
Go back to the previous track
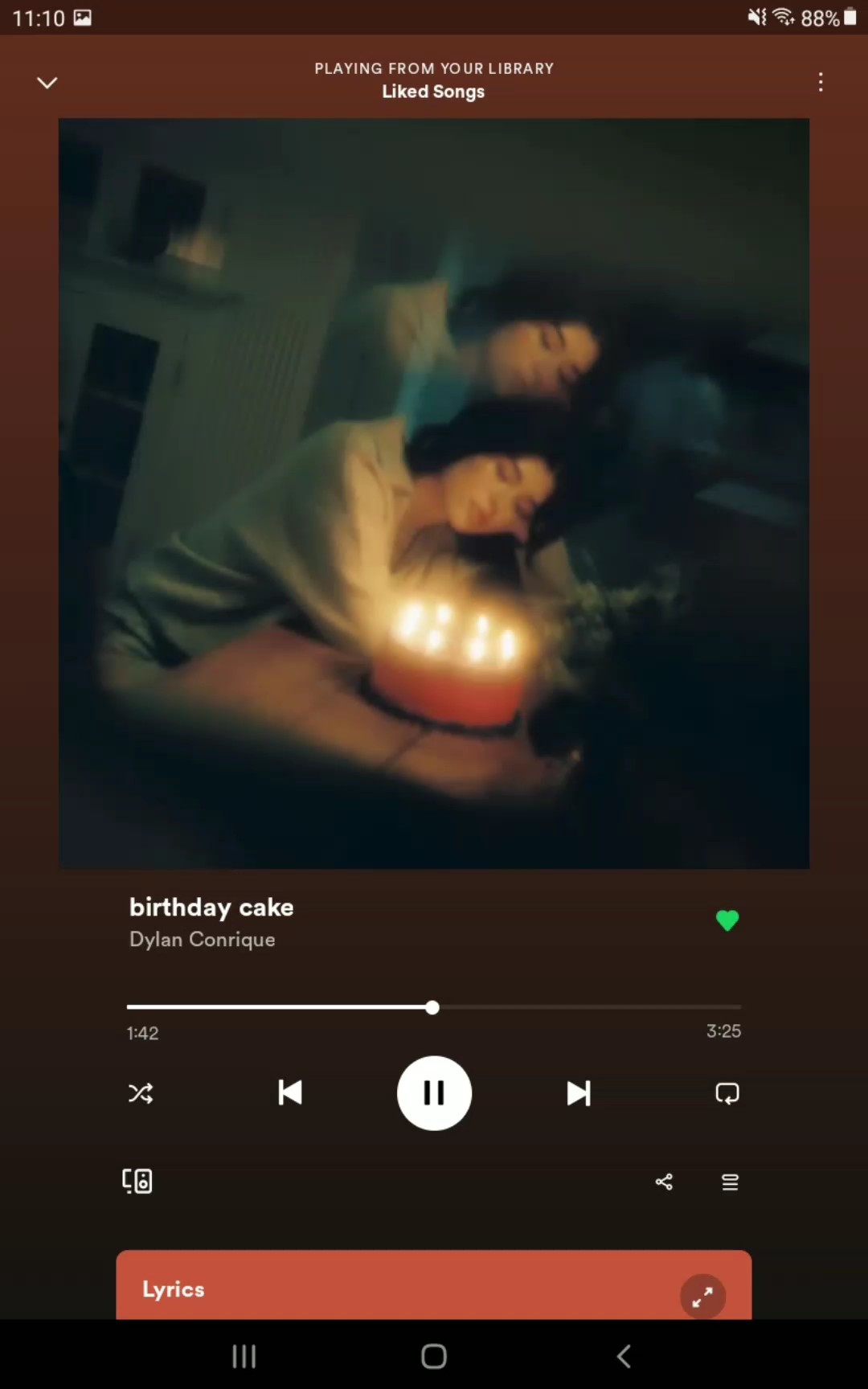pyautogui.click(x=290, y=1093)
